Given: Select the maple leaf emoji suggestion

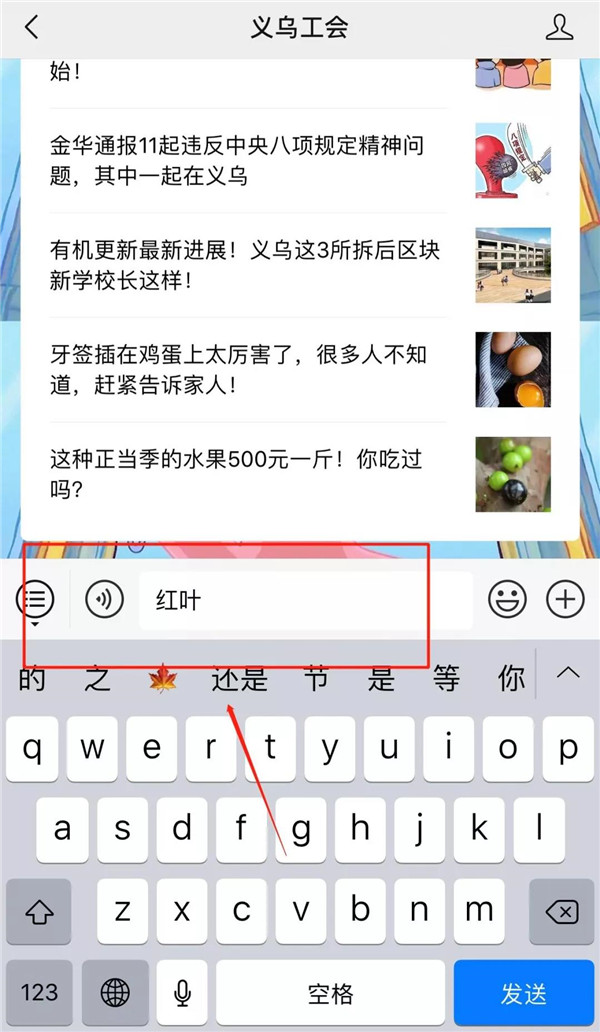Looking at the screenshot, I should coord(162,678).
